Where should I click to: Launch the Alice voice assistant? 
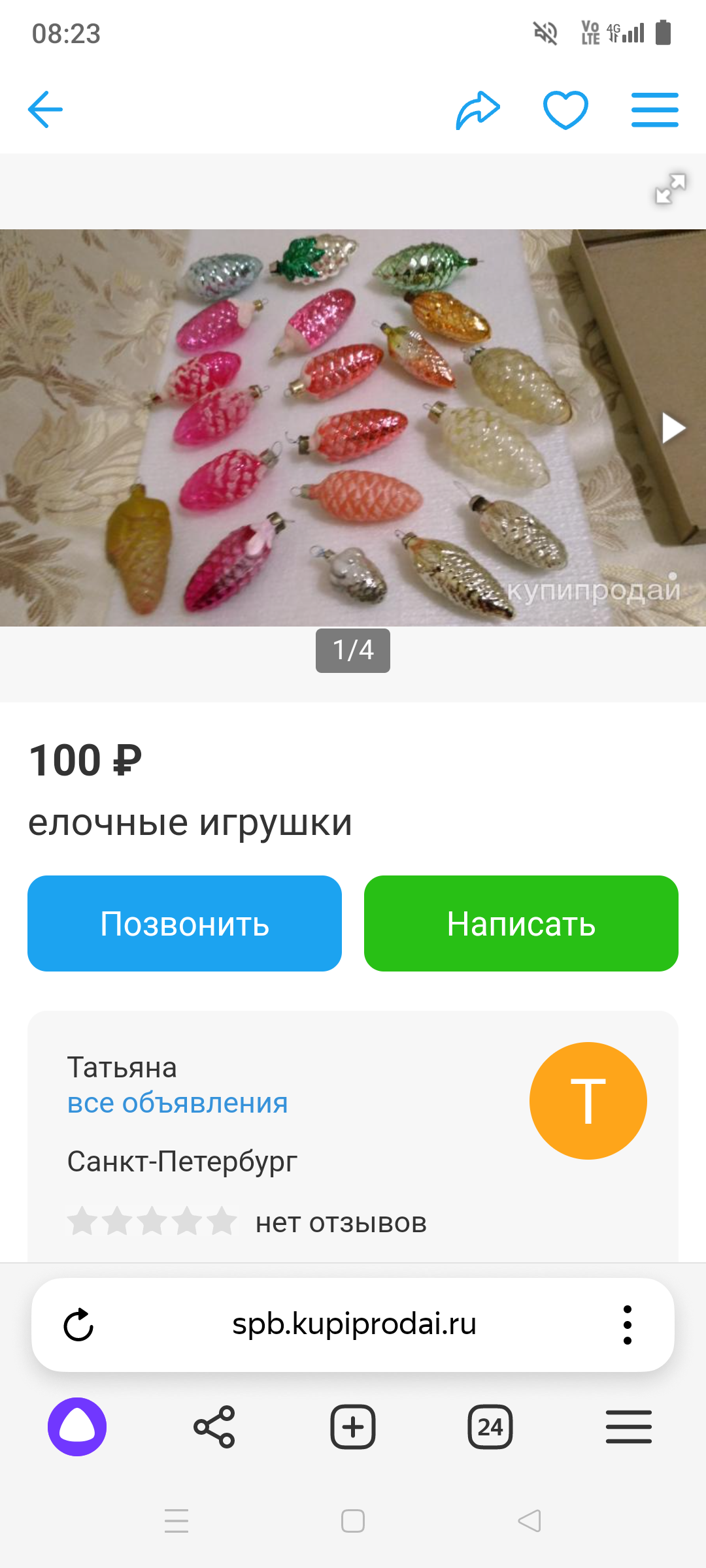pyautogui.click(x=77, y=1427)
